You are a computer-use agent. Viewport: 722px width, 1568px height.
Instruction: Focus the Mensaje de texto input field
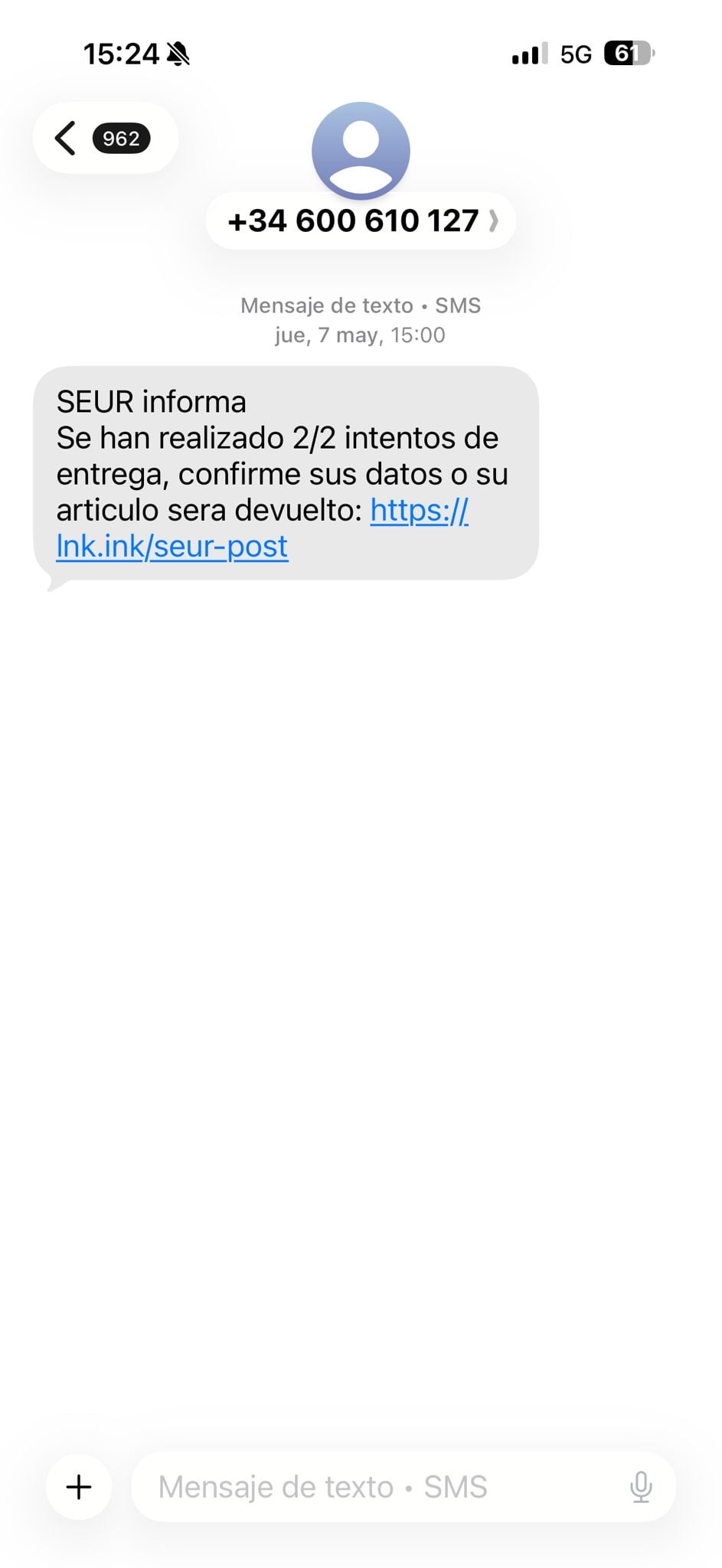(x=383, y=1487)
